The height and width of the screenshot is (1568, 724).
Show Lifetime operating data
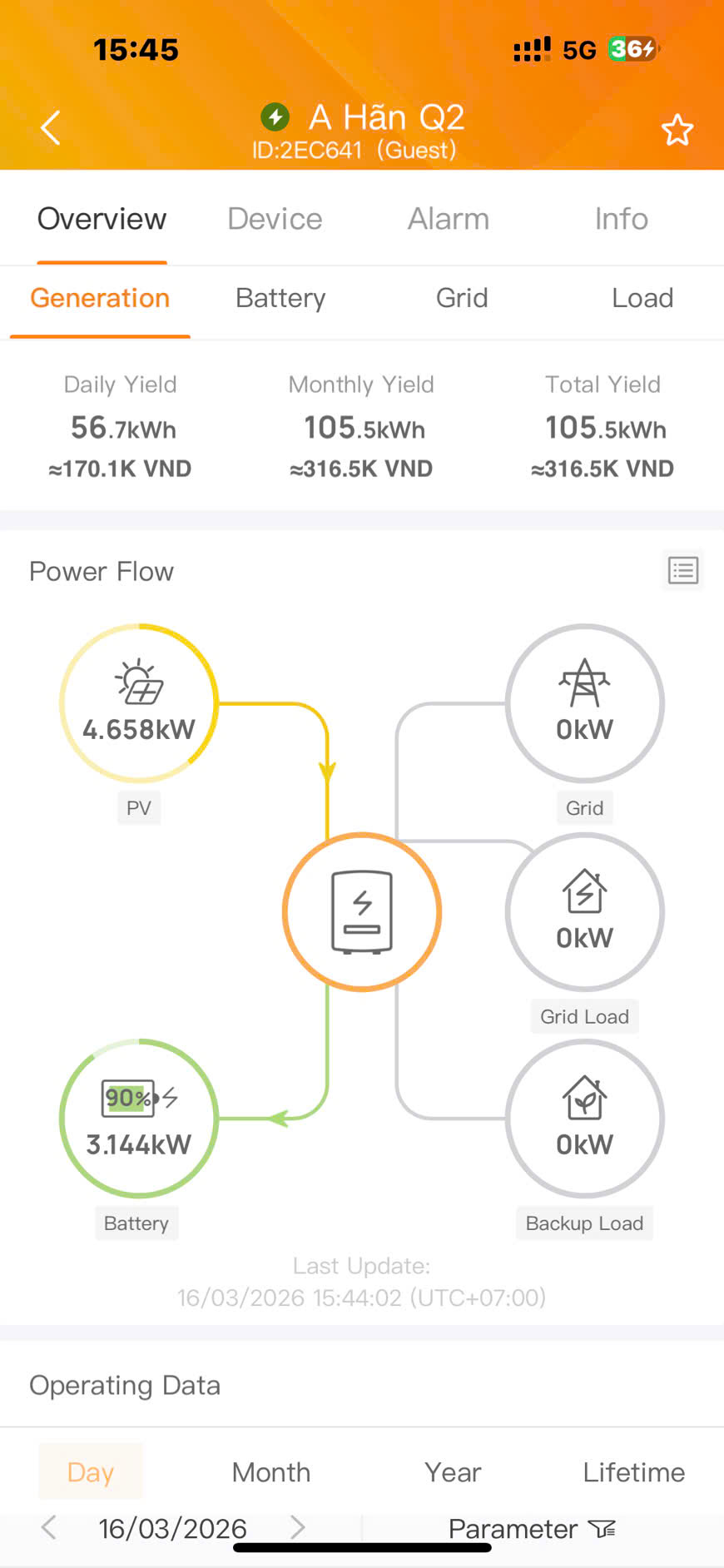[633, 1472]
